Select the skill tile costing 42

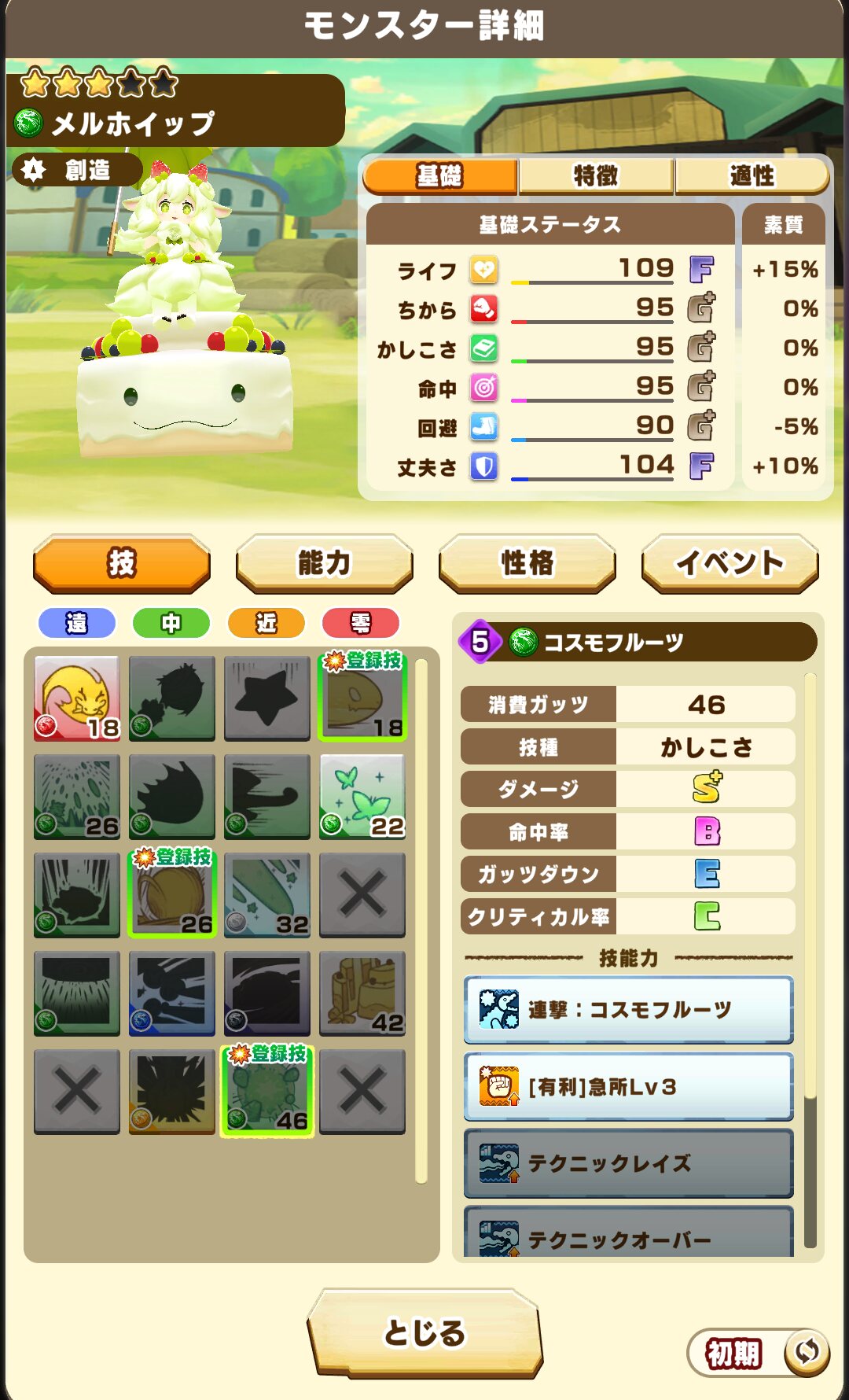[x=362, y=993]
